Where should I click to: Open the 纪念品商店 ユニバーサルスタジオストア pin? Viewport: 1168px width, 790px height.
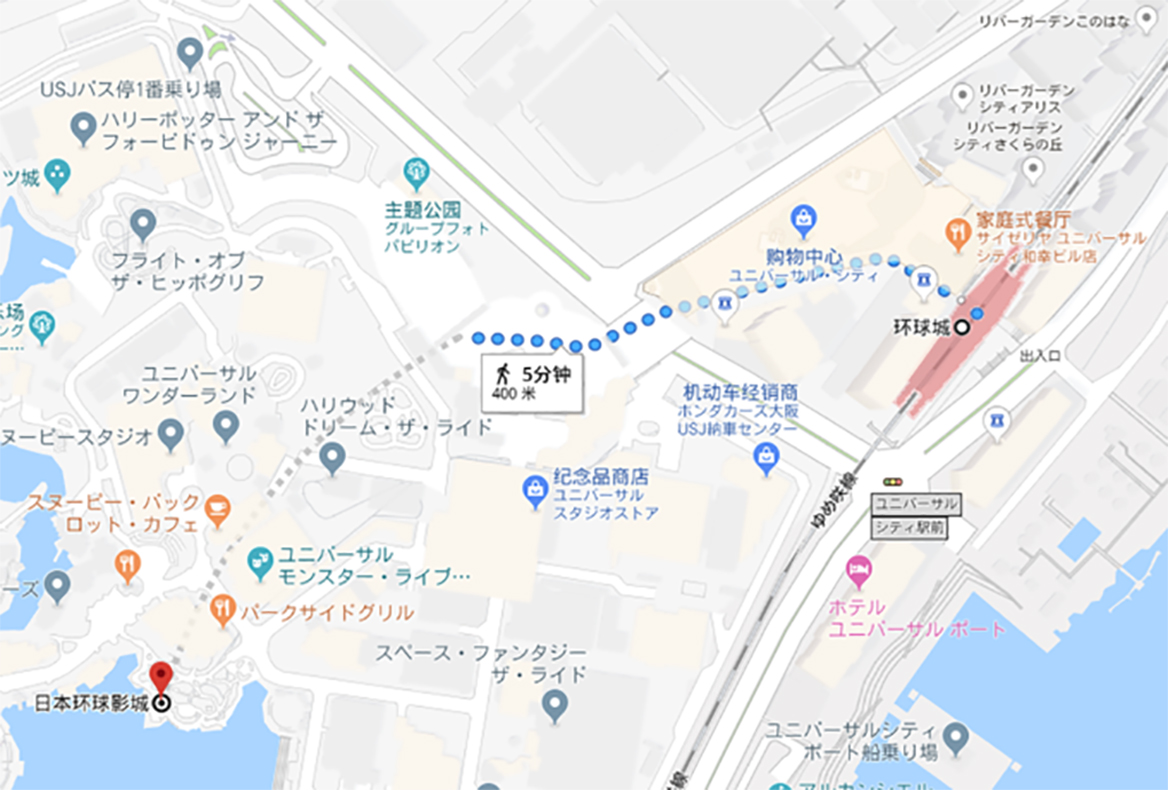pyautogui.click(x=536, y=490)
